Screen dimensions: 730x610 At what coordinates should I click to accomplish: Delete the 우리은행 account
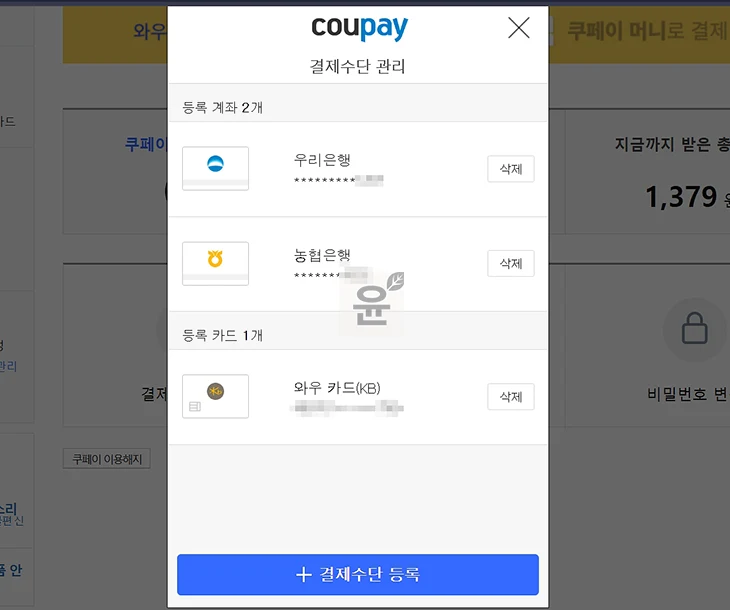pyautogui.click(x=510, y=169)
